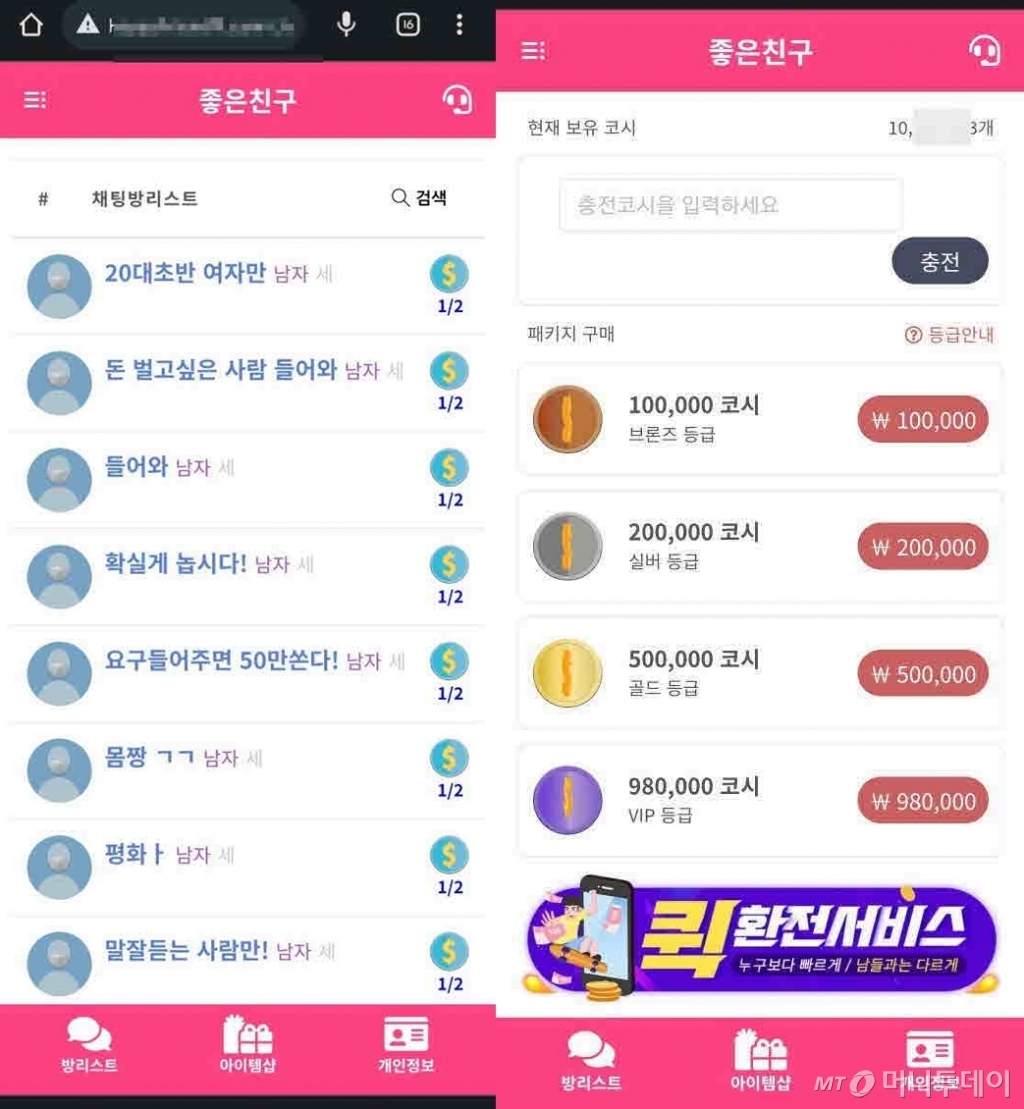This screenshot has width=1024, height=1109.
Task: Switch to the 아이템샵 tab on the right screen
Action: pos(760,1057)
